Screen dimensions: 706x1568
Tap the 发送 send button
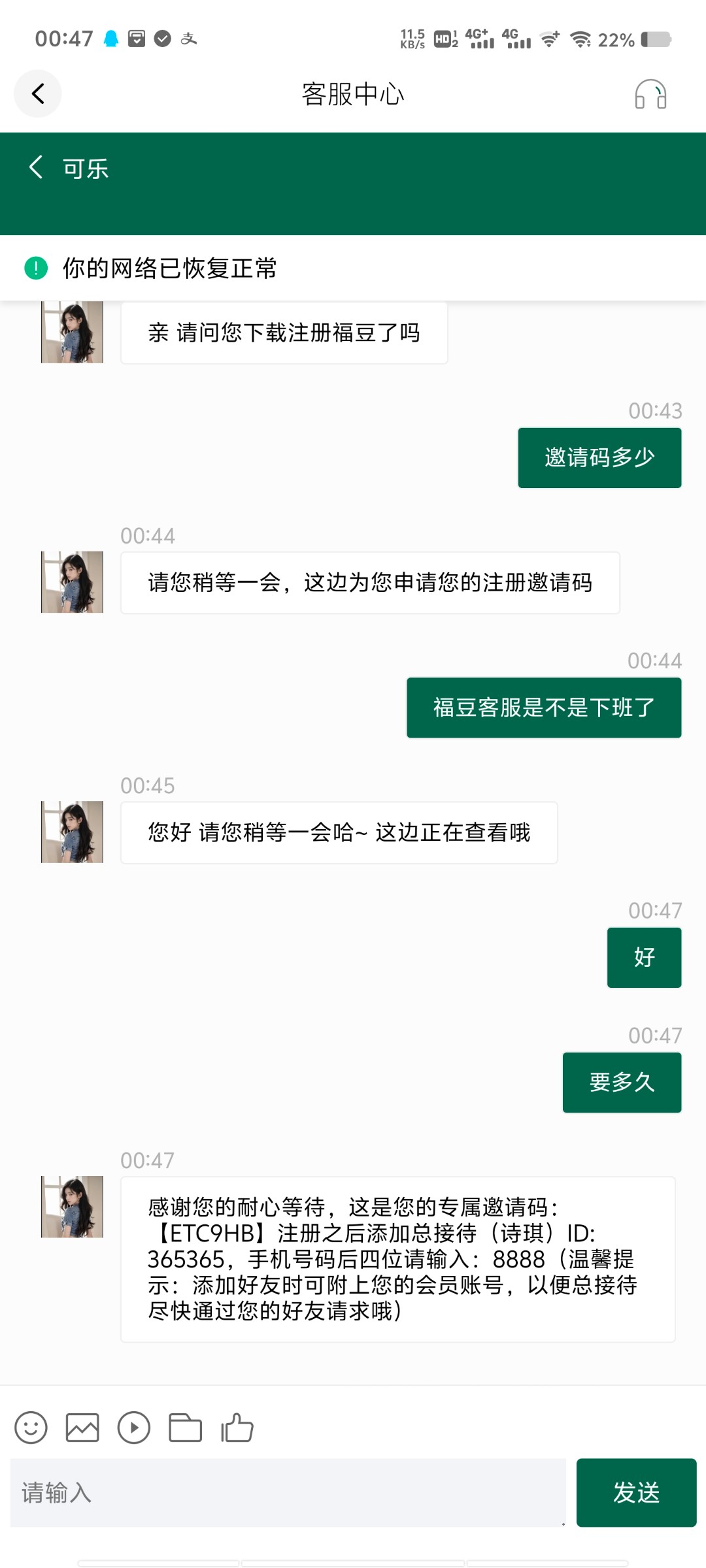coord(636,1493)
